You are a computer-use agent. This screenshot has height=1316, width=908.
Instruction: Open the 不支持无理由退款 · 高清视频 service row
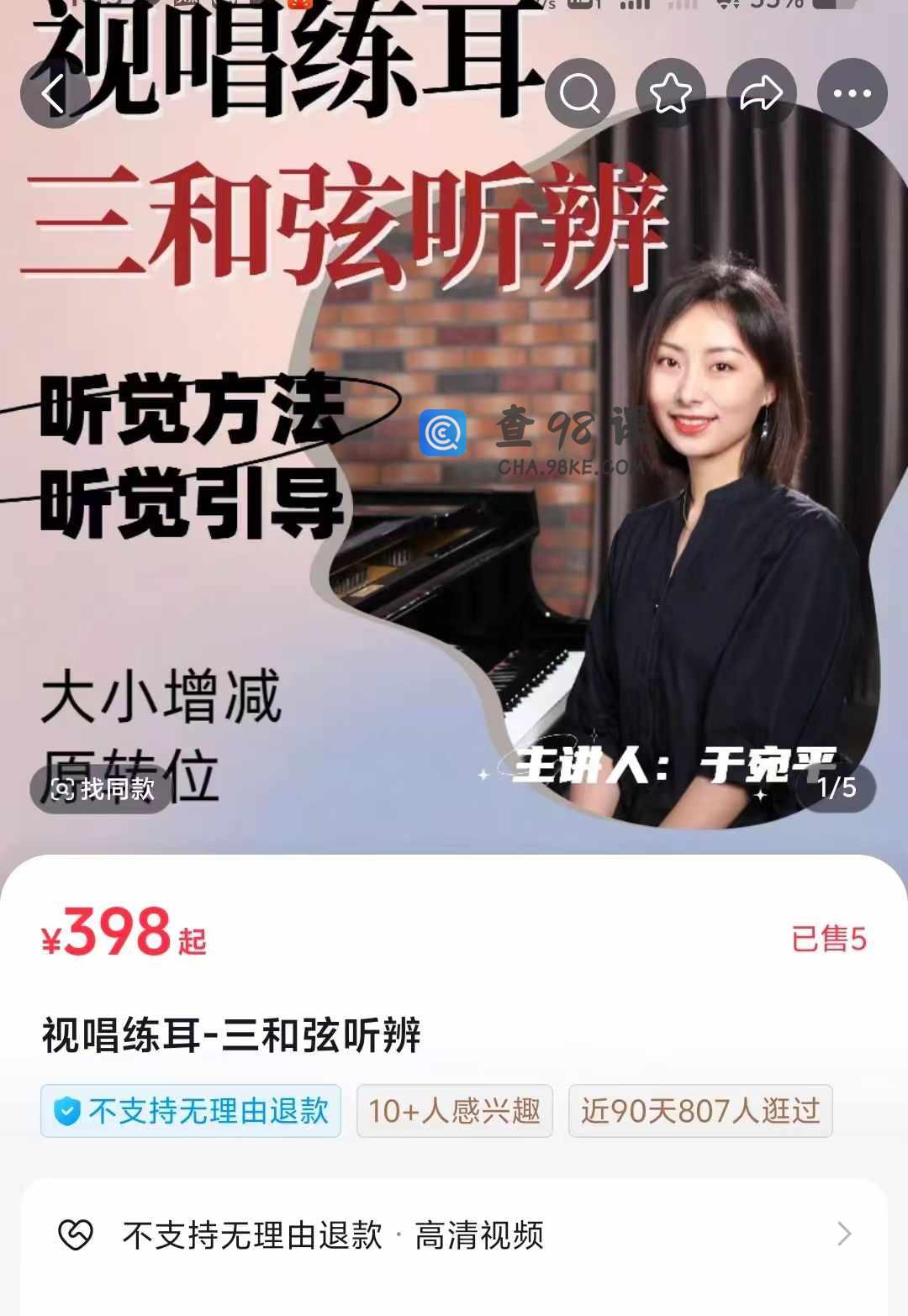click(454, 1234)
